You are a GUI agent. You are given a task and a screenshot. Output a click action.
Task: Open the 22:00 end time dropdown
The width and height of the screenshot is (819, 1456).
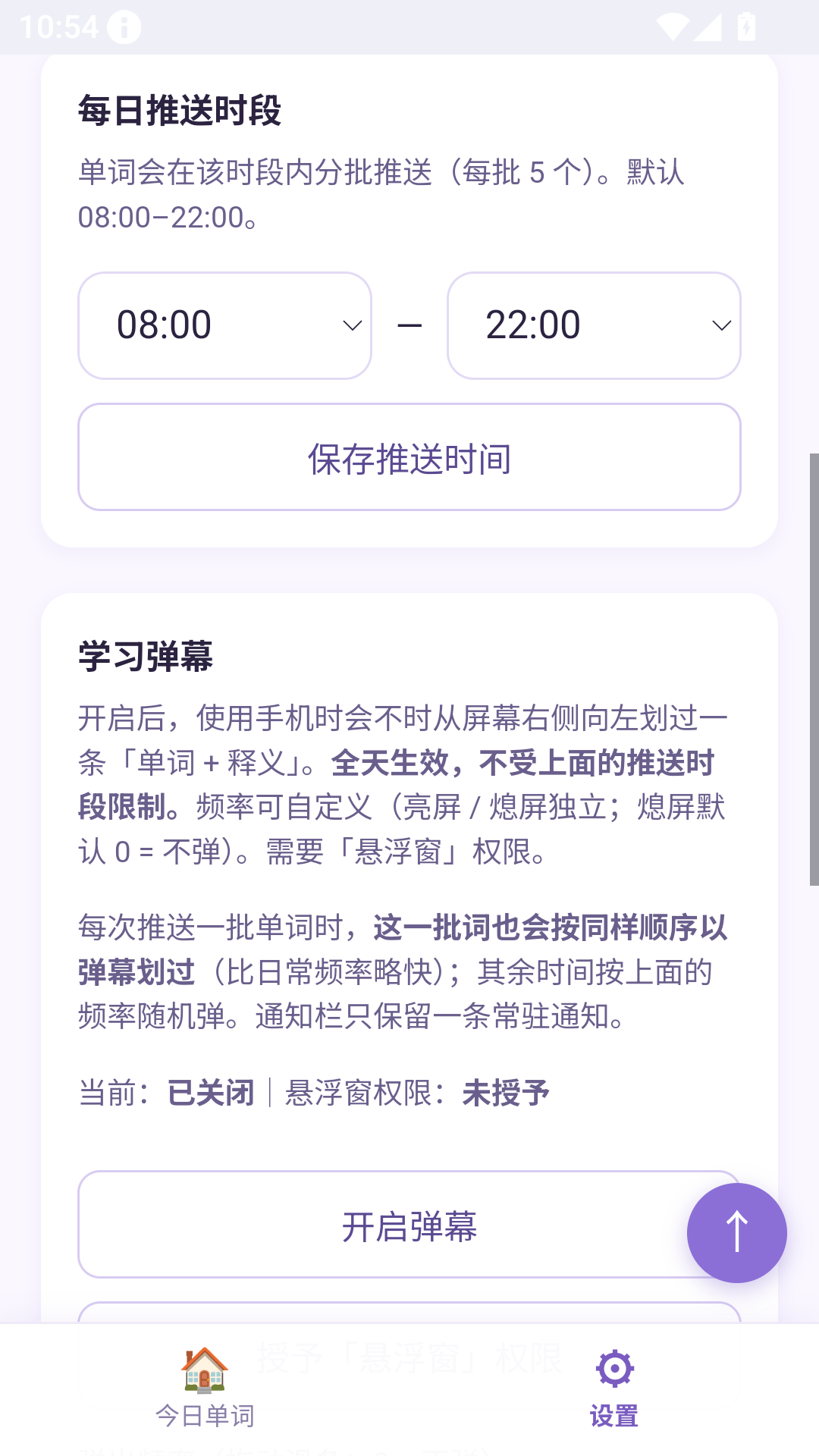[x=594, y=325]
